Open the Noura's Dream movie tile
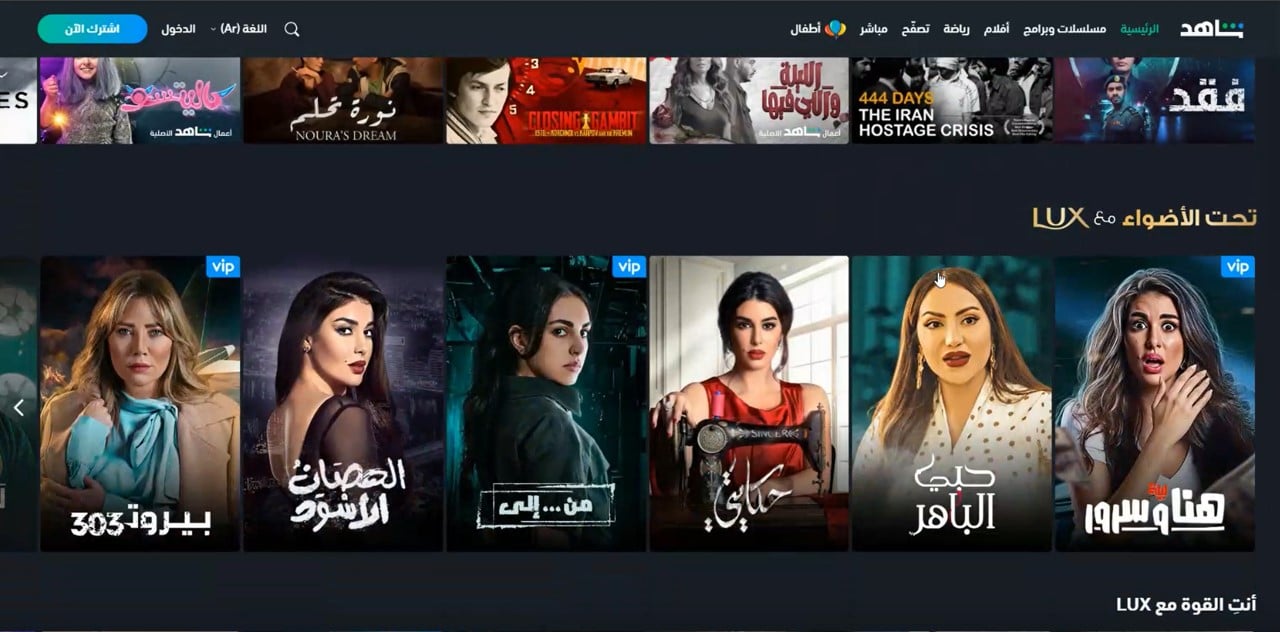This screenshot has height=632, width=1280. pos(343,100)
